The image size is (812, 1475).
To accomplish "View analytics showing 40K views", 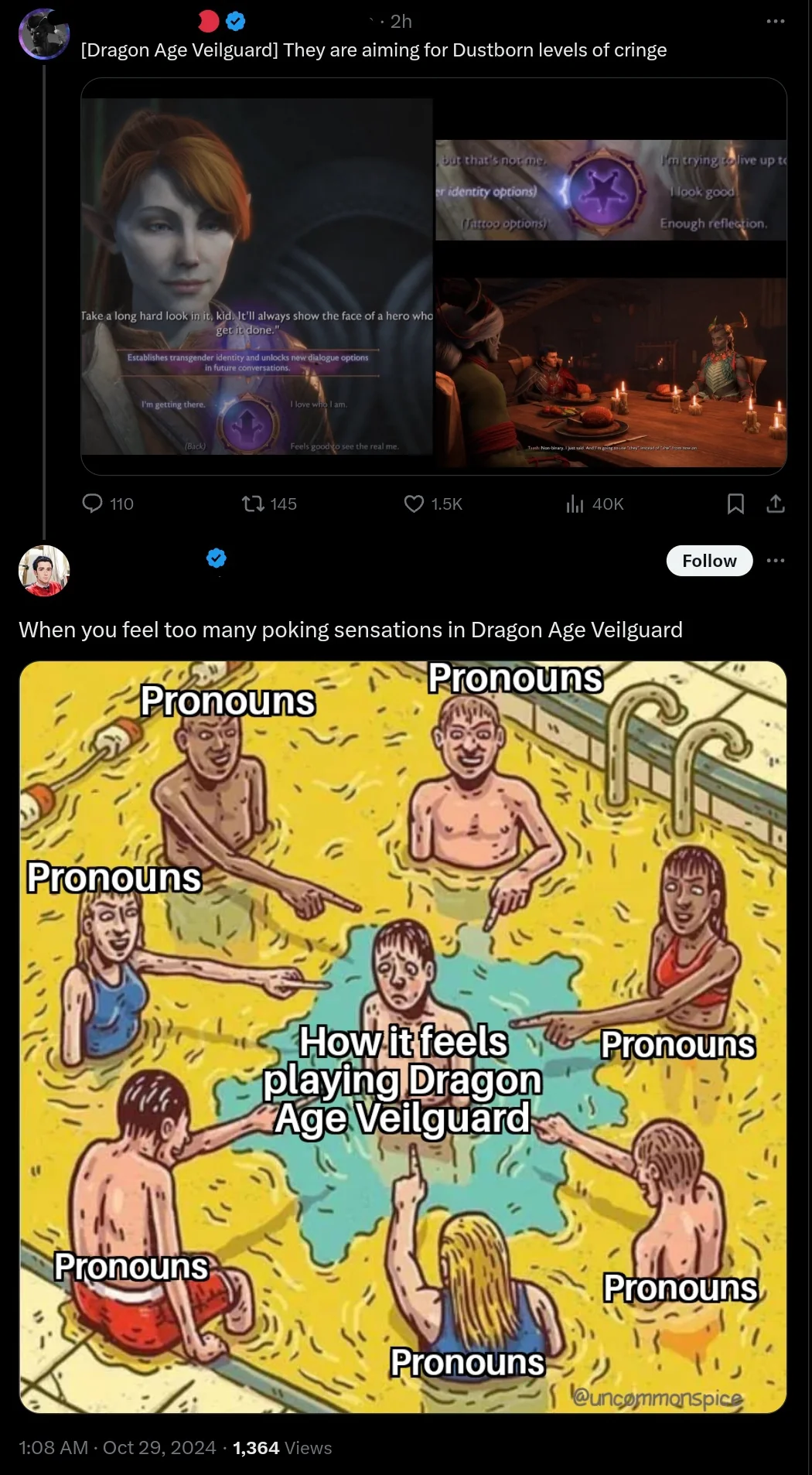I will click(595, 504).
